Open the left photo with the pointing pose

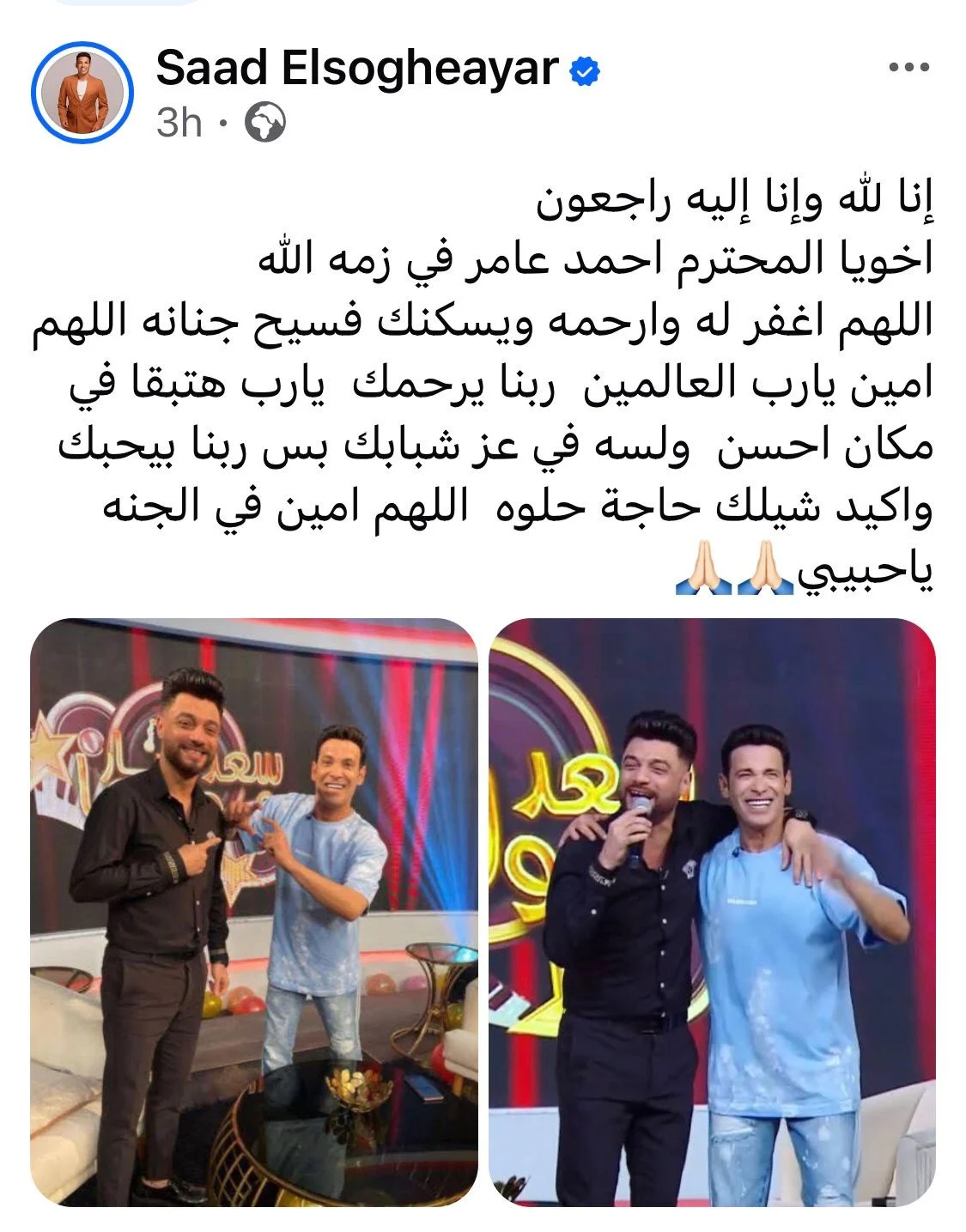254,912
